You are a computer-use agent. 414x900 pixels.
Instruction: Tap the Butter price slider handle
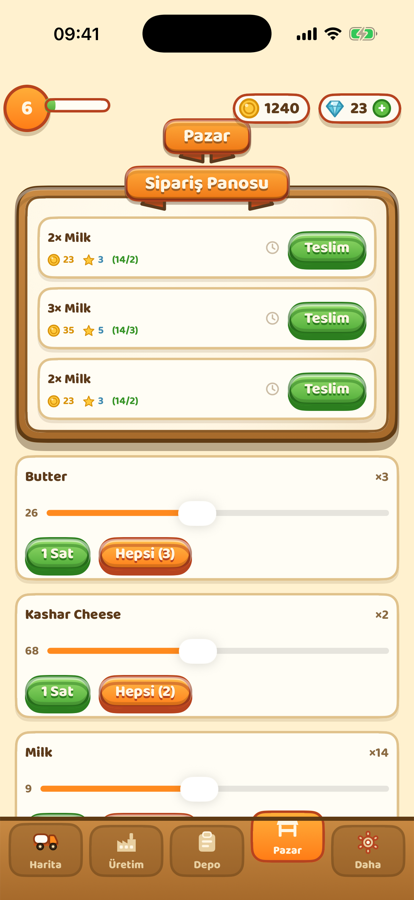(x=197, y=513)
